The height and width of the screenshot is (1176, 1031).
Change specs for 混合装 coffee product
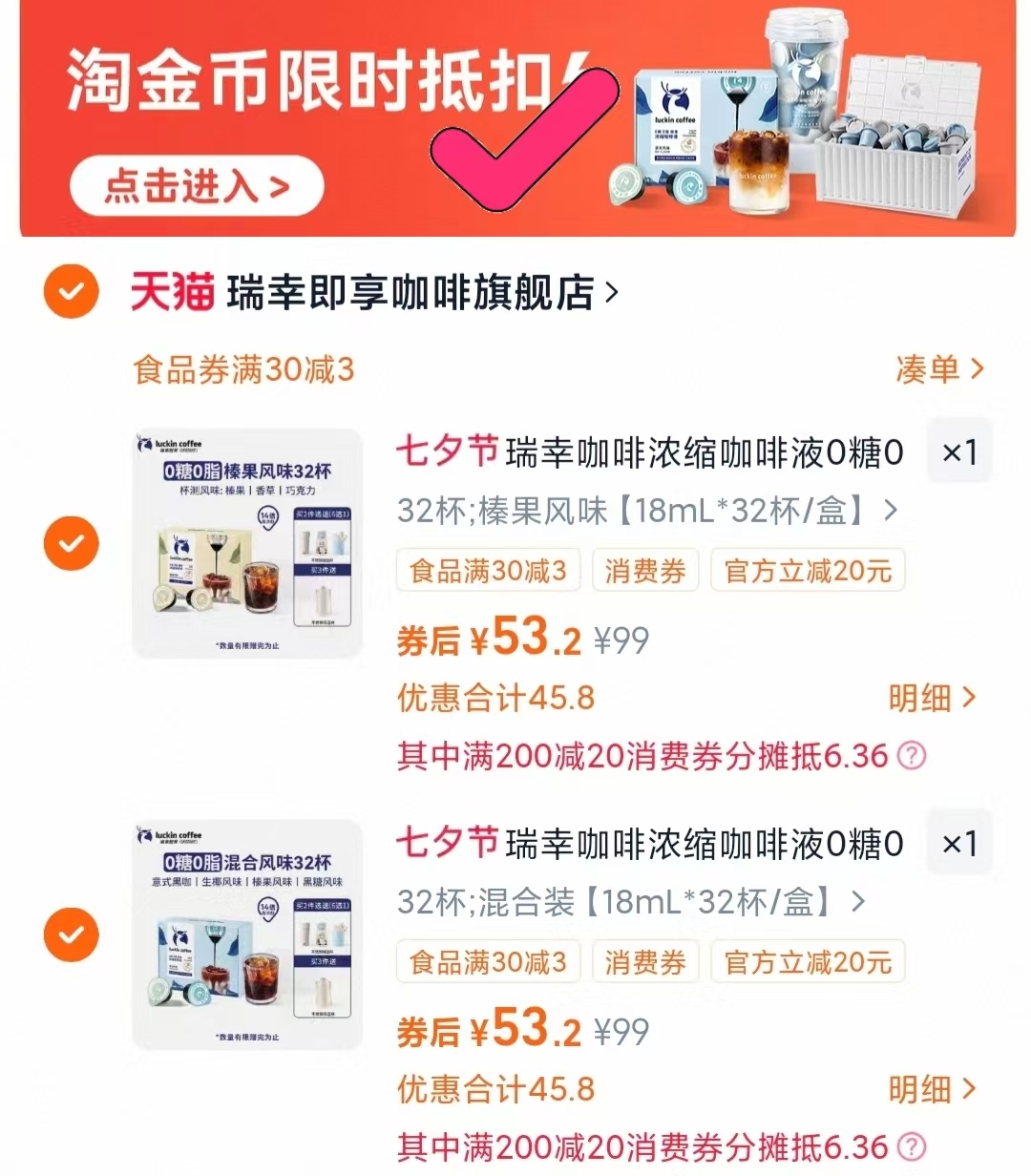pyautogui.click(x=859, y=901)
